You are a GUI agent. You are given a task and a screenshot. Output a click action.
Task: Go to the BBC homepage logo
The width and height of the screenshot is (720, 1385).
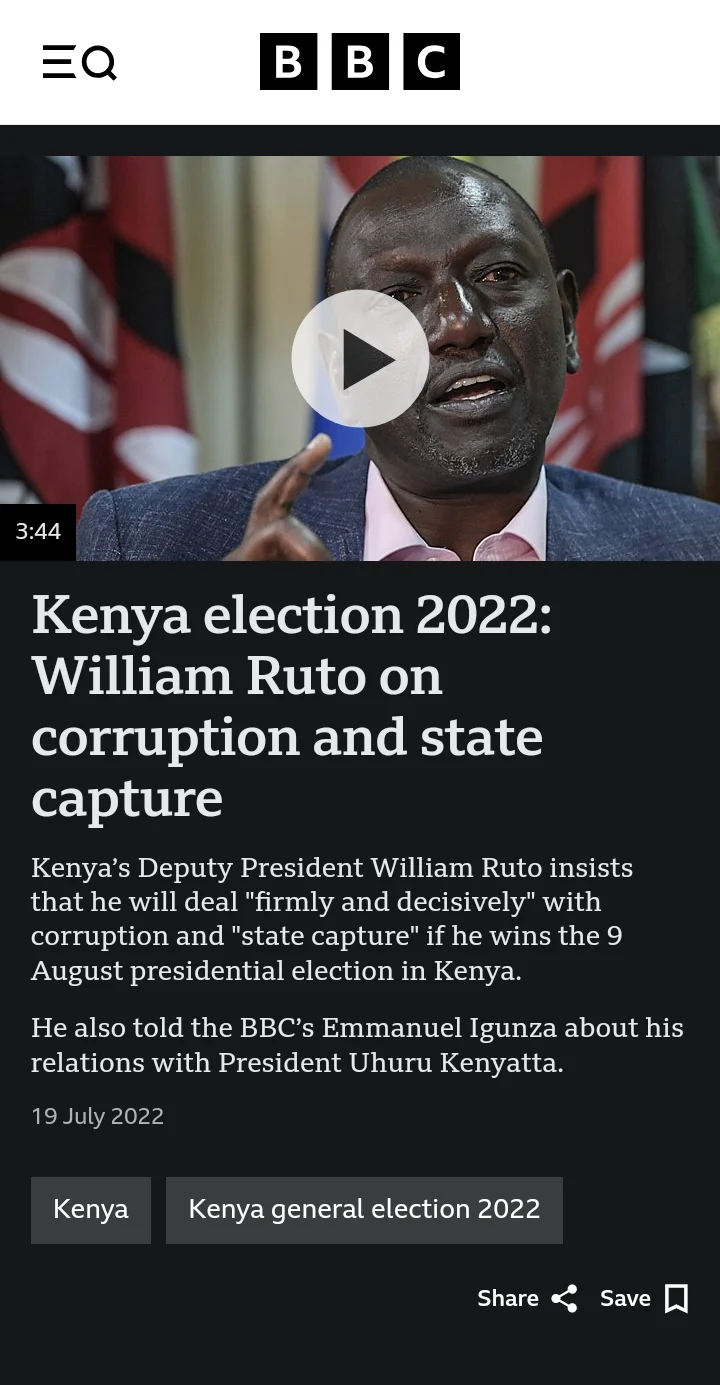[360, 62]
